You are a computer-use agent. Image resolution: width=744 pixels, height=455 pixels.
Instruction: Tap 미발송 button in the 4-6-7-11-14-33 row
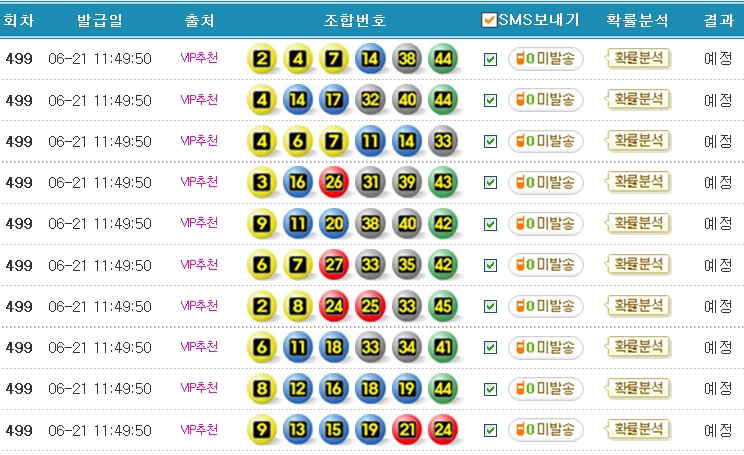tap(546, 141)
